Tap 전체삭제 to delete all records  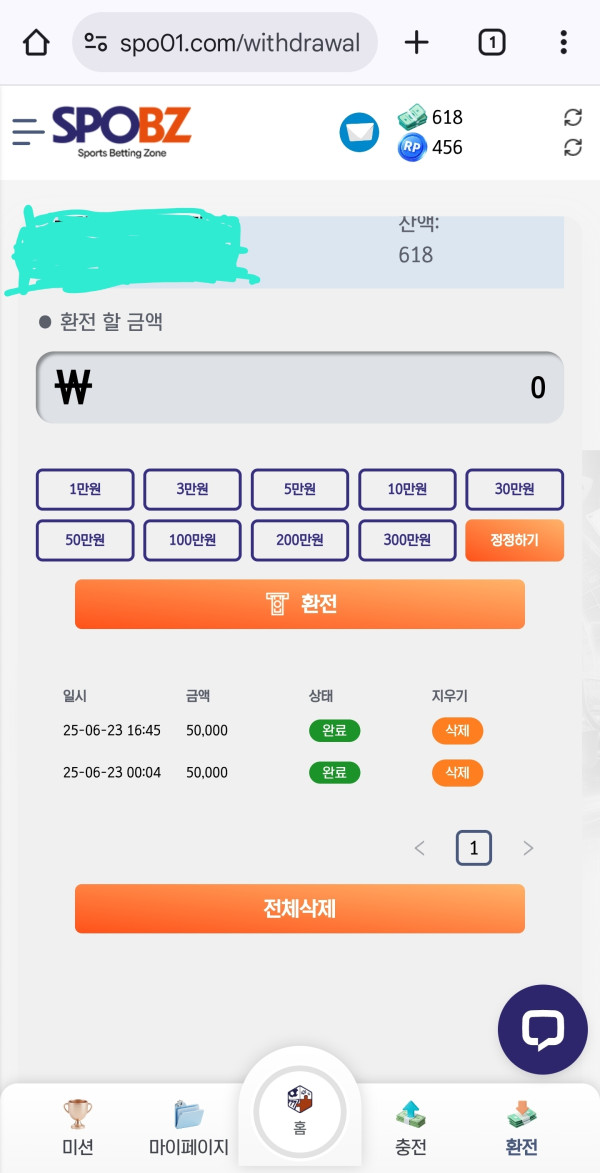300,909
